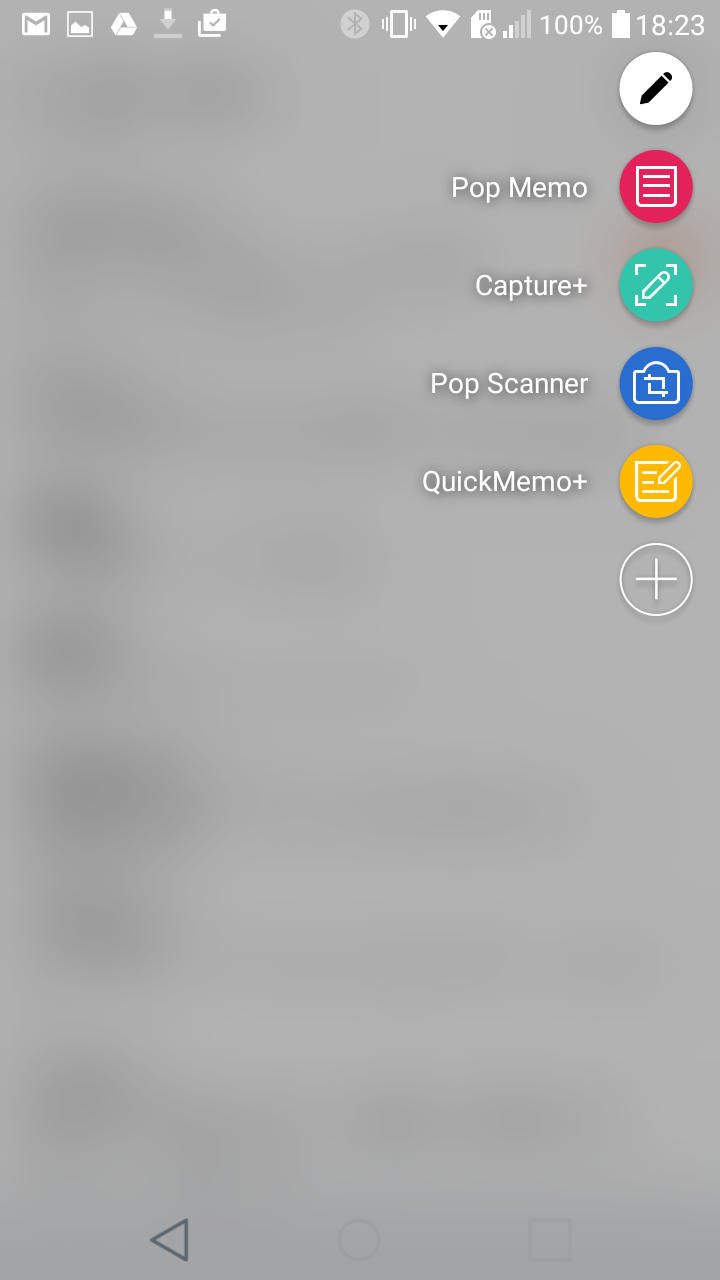Tap the pen icon floating button

[x=656, y=89]
